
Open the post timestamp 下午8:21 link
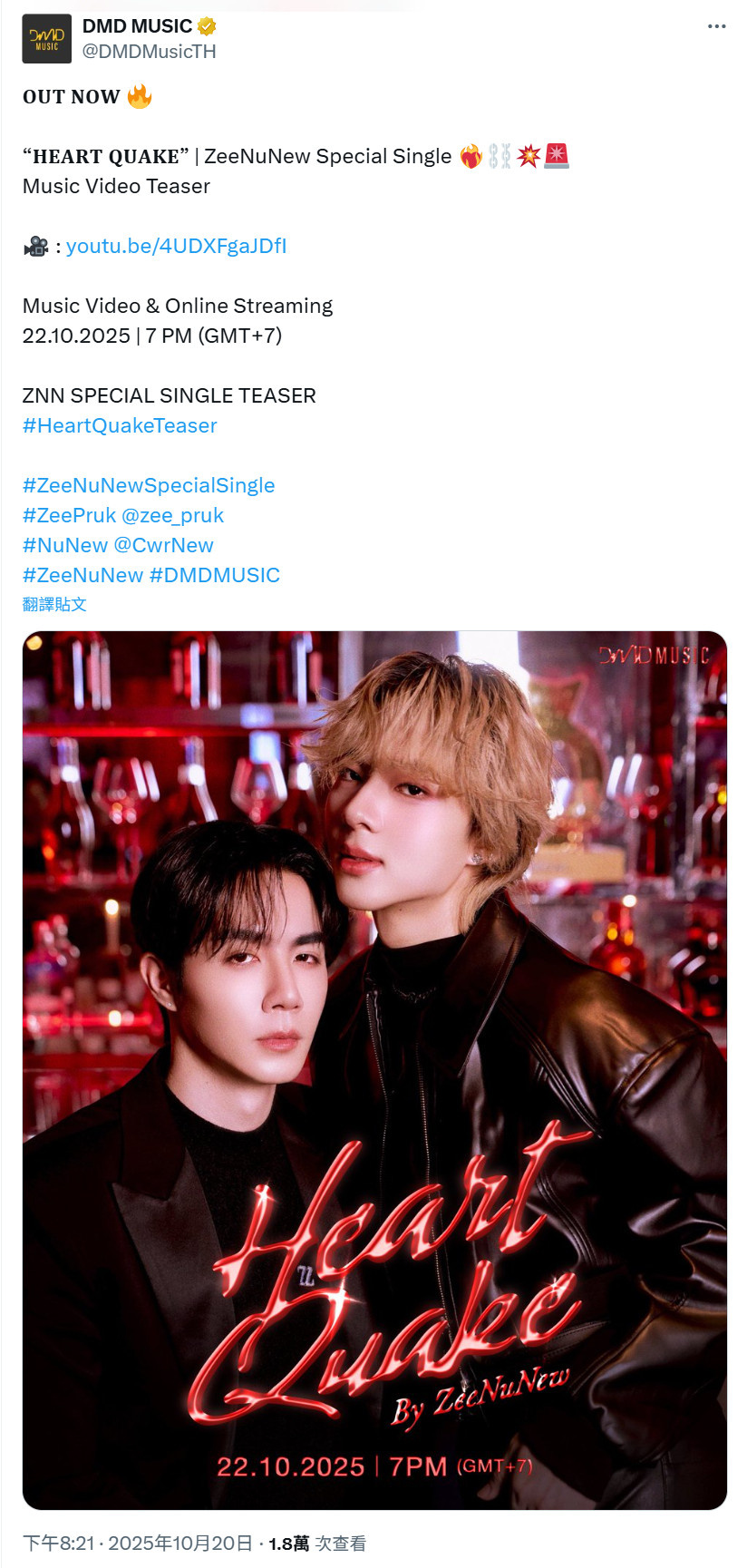click(137, 1544)
